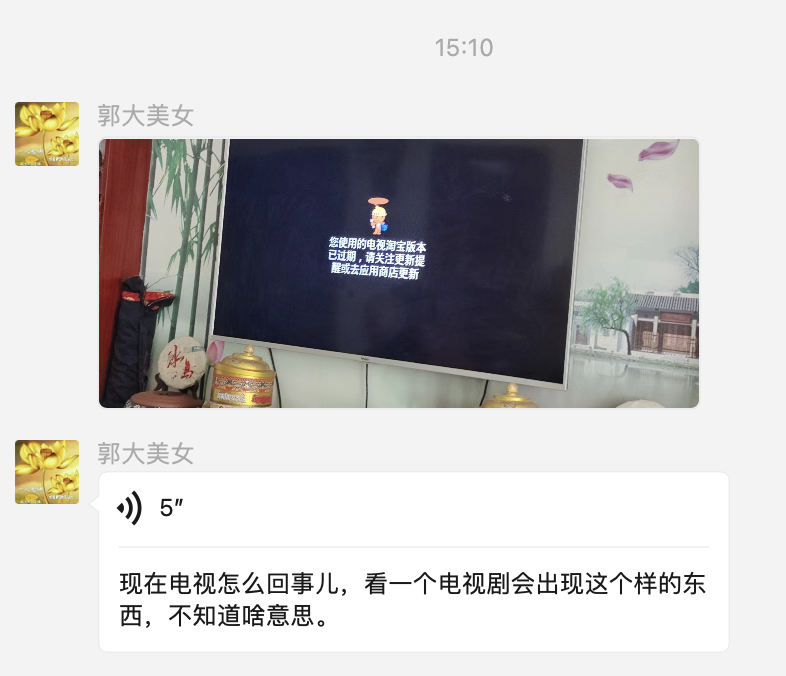The width and height of the screenshot is (786, 676).
Task: Open 郭大美女's avatar beside the voice message
Action: pyautogui.click(x=47, y=472)
